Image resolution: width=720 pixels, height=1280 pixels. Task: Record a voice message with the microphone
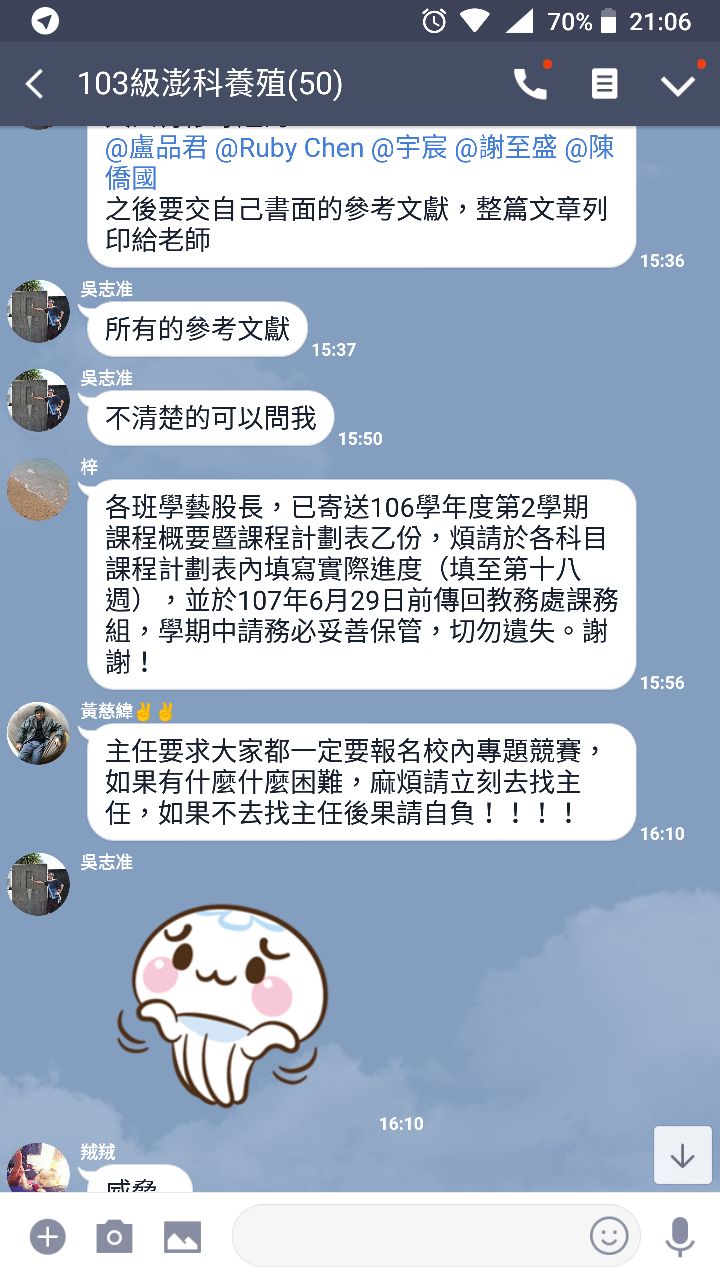pyautogui.click(x=680, y=1237)
